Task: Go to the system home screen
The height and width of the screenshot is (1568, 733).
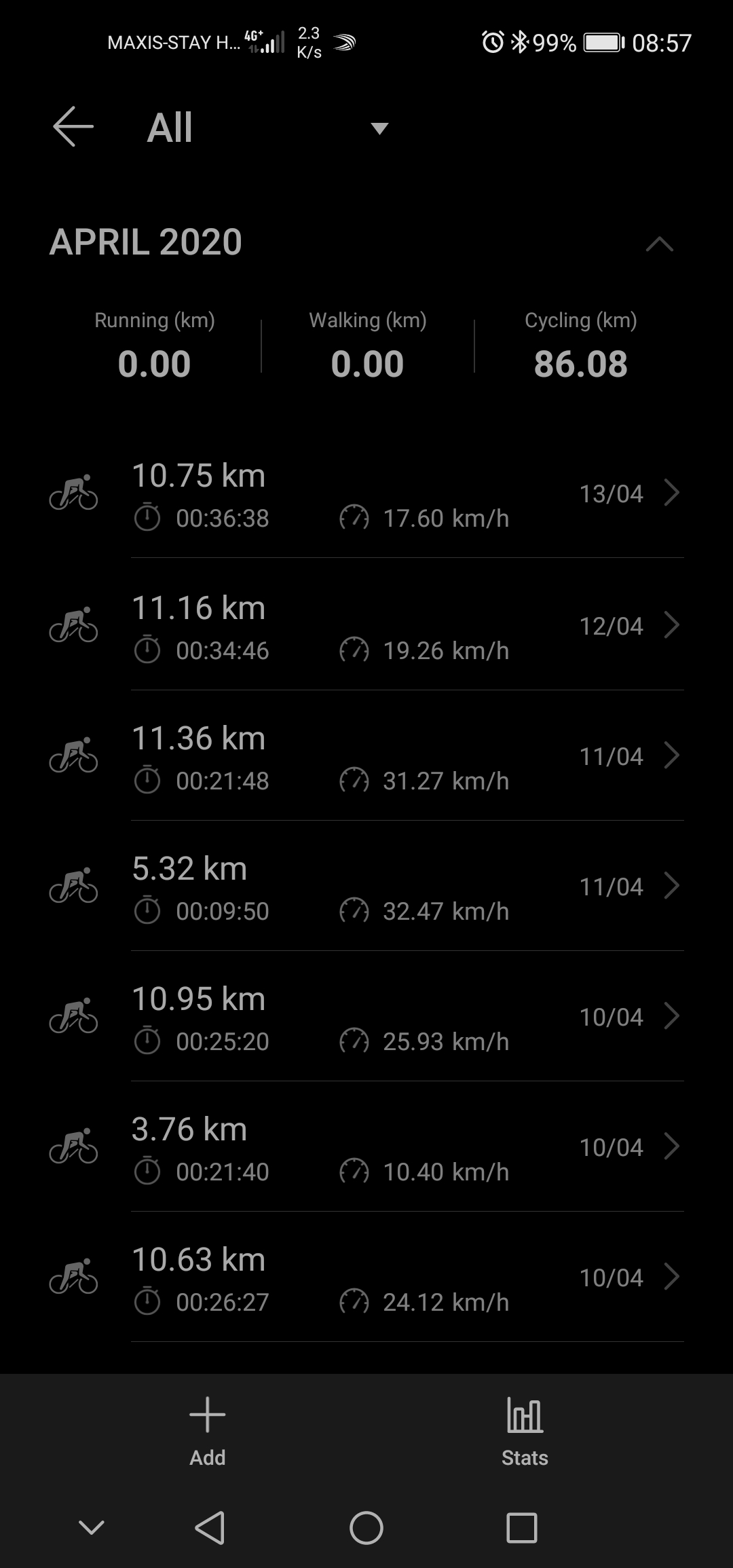Action: (366, 1528)
